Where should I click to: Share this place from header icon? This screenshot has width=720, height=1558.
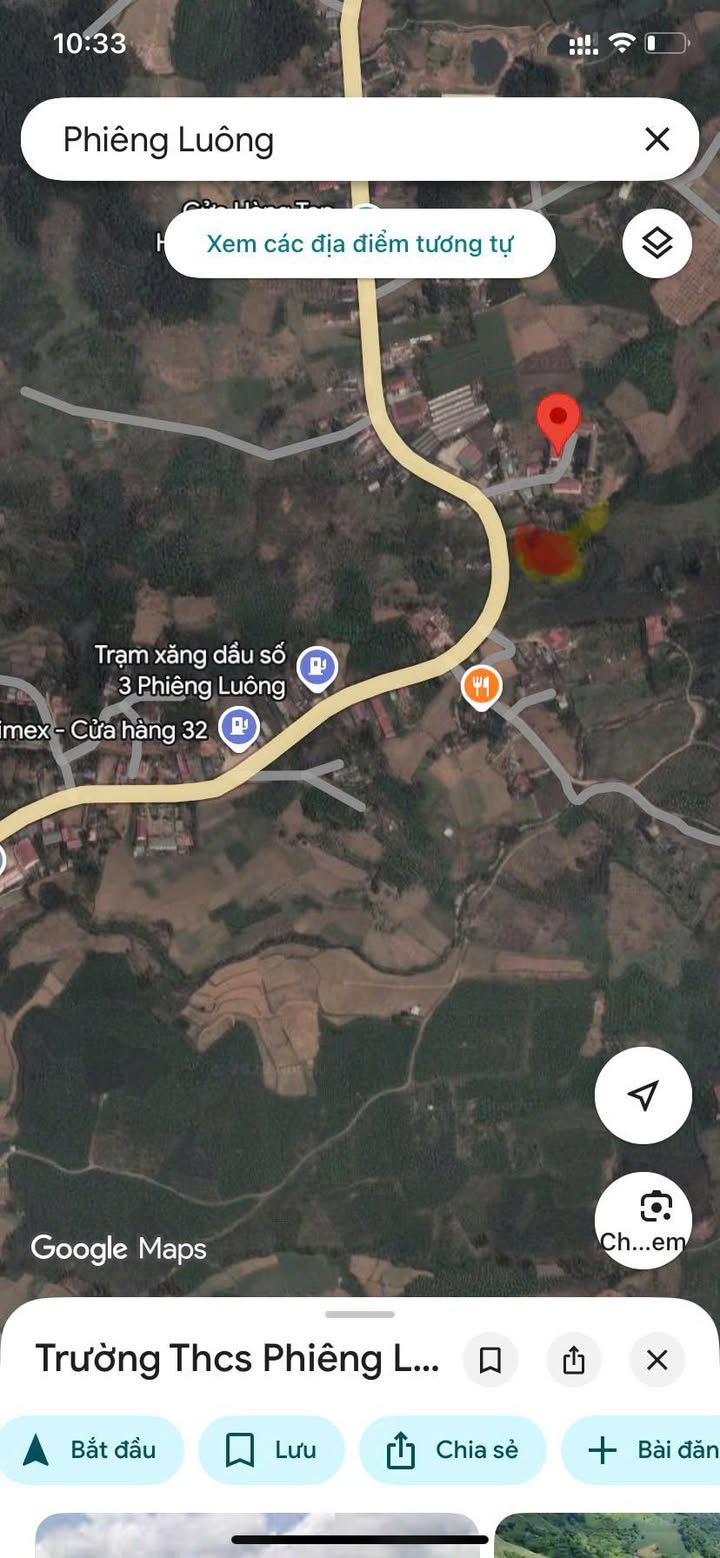coord(573,1360)
